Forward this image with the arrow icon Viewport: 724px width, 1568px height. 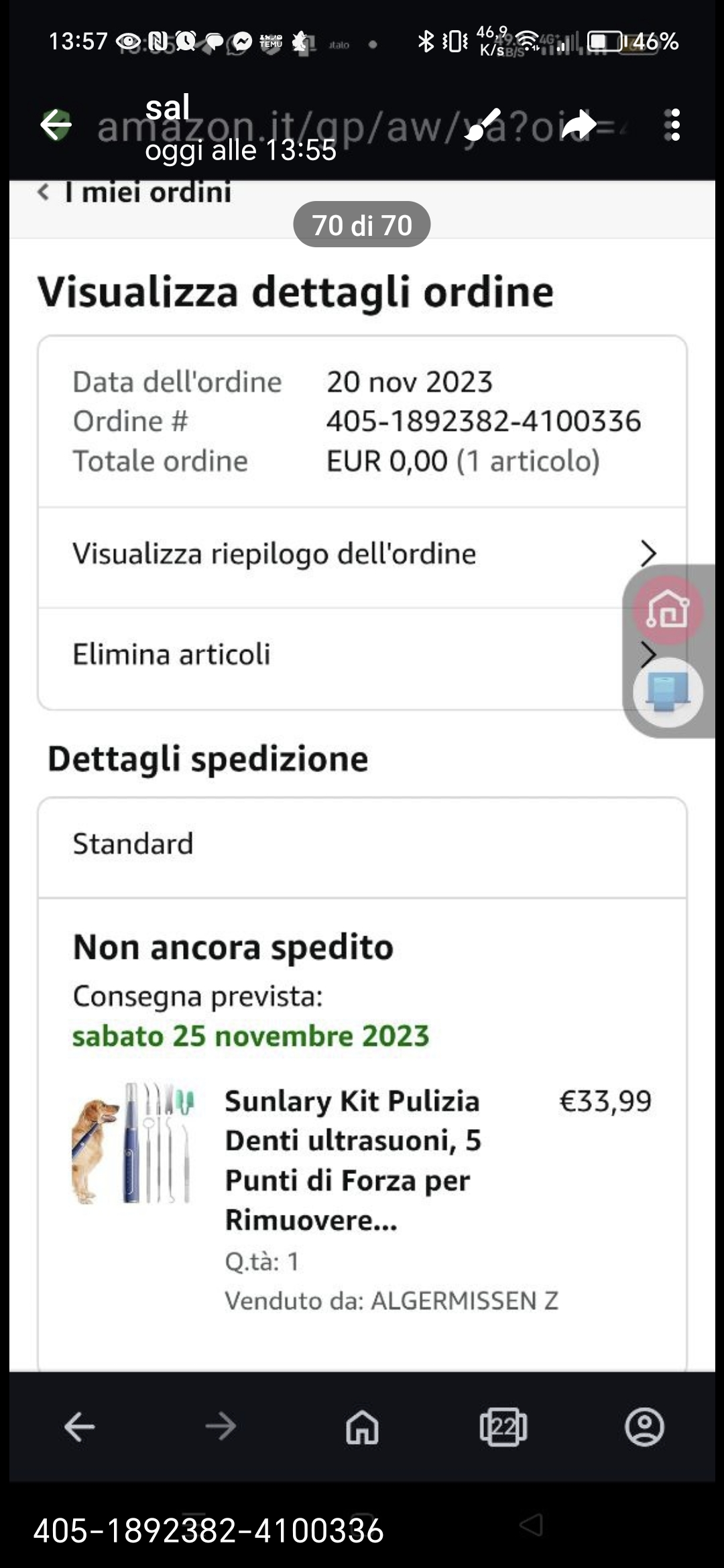(x=579, y=125)
